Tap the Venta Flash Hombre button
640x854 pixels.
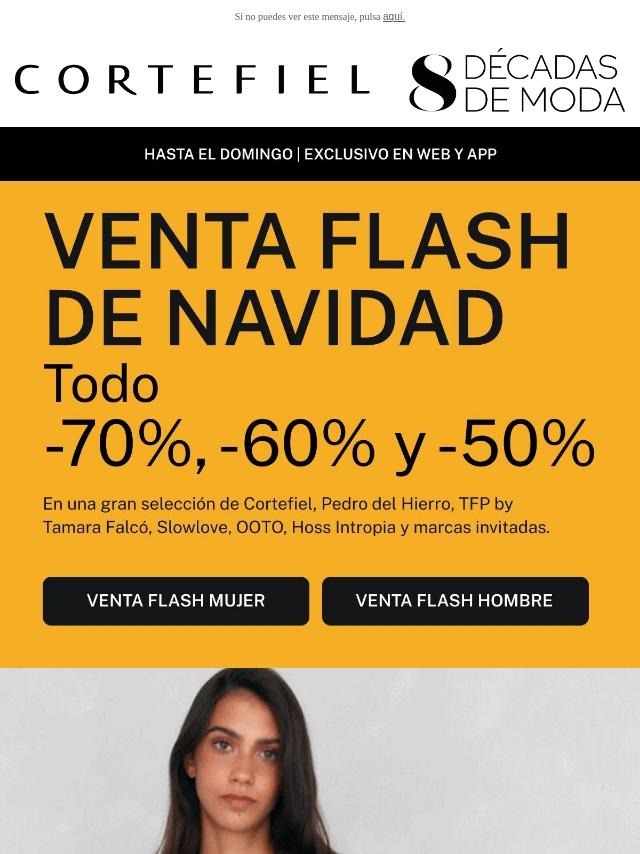[x=455, y=601]
